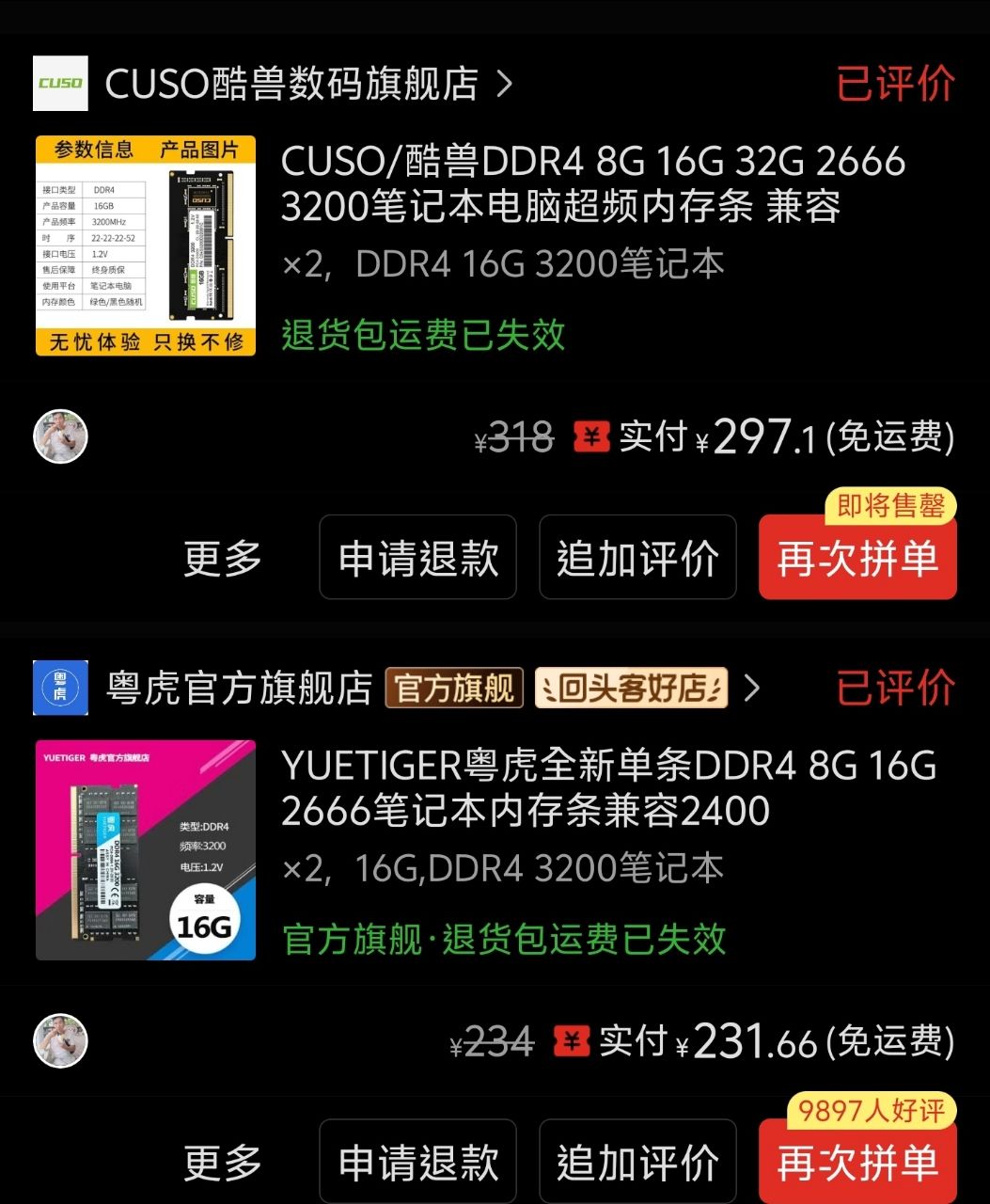Open CUSO酷兽数码旗舰店 store page
This screenshot has width=990, height=1204.
(291, 84)
